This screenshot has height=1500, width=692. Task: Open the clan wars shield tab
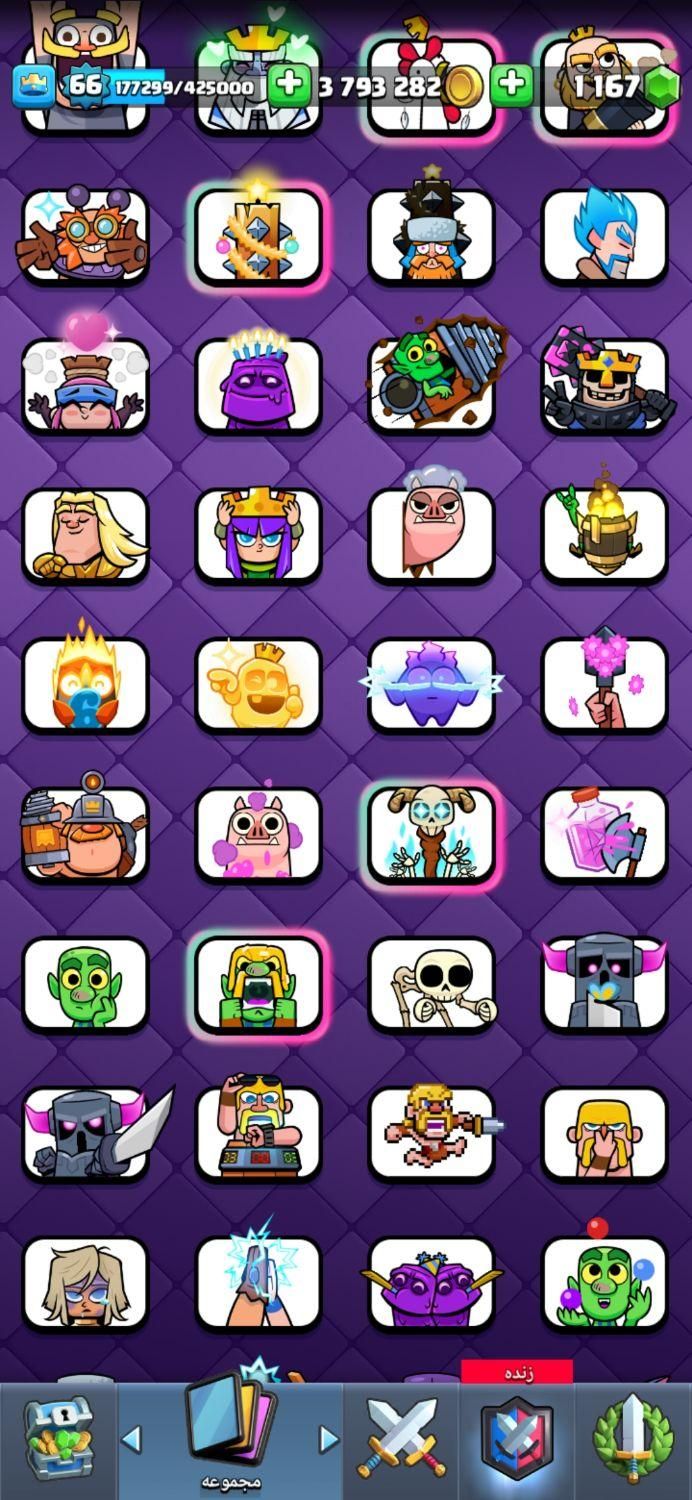pos(517,1440)
